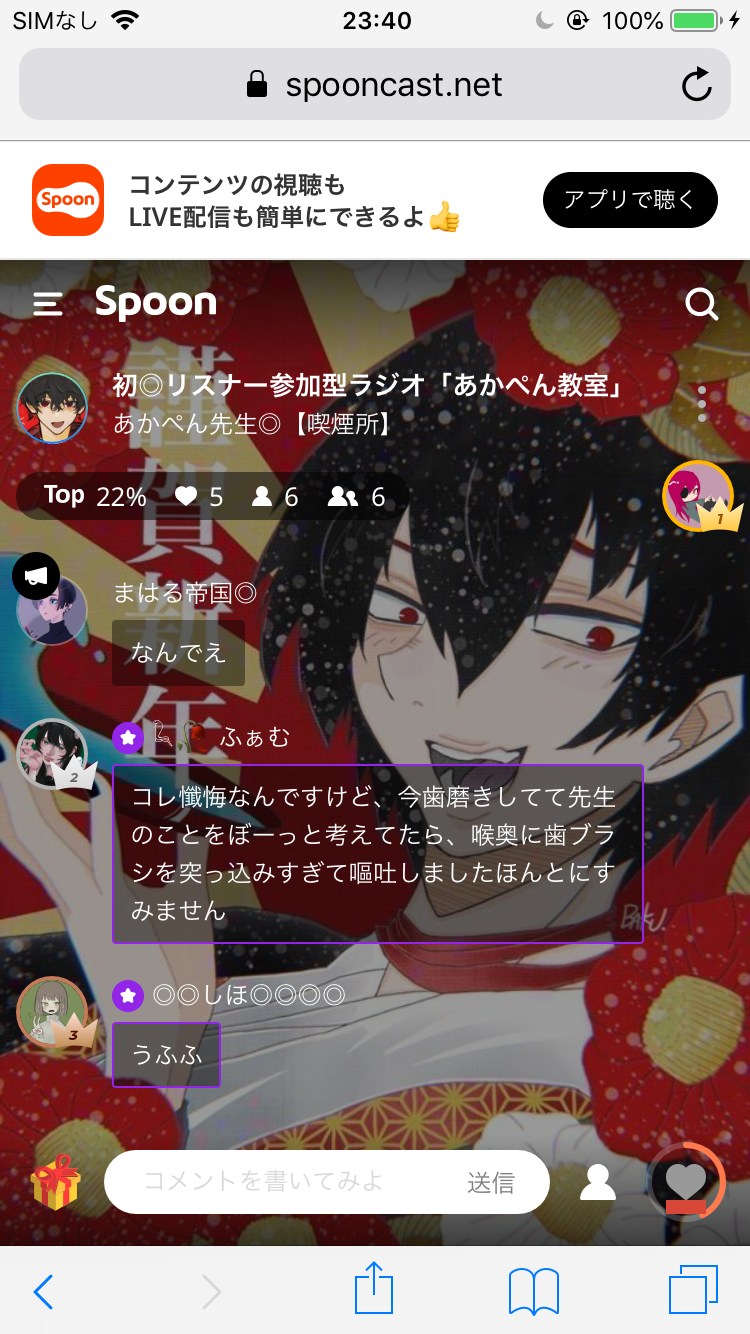Open Safari bookmarks
This screenshot has width=750, height=1334.
(x=534, y=1292)
